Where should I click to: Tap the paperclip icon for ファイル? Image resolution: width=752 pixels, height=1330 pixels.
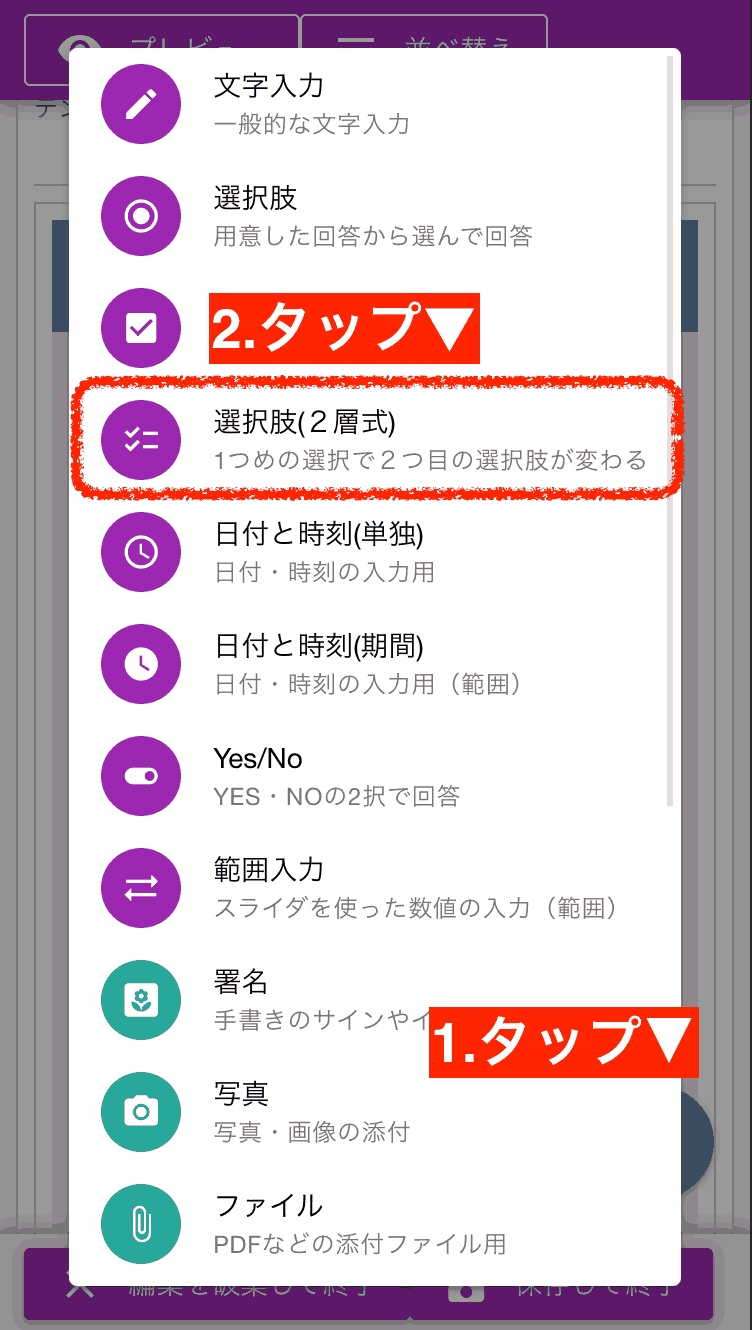tap(140, 1223)
